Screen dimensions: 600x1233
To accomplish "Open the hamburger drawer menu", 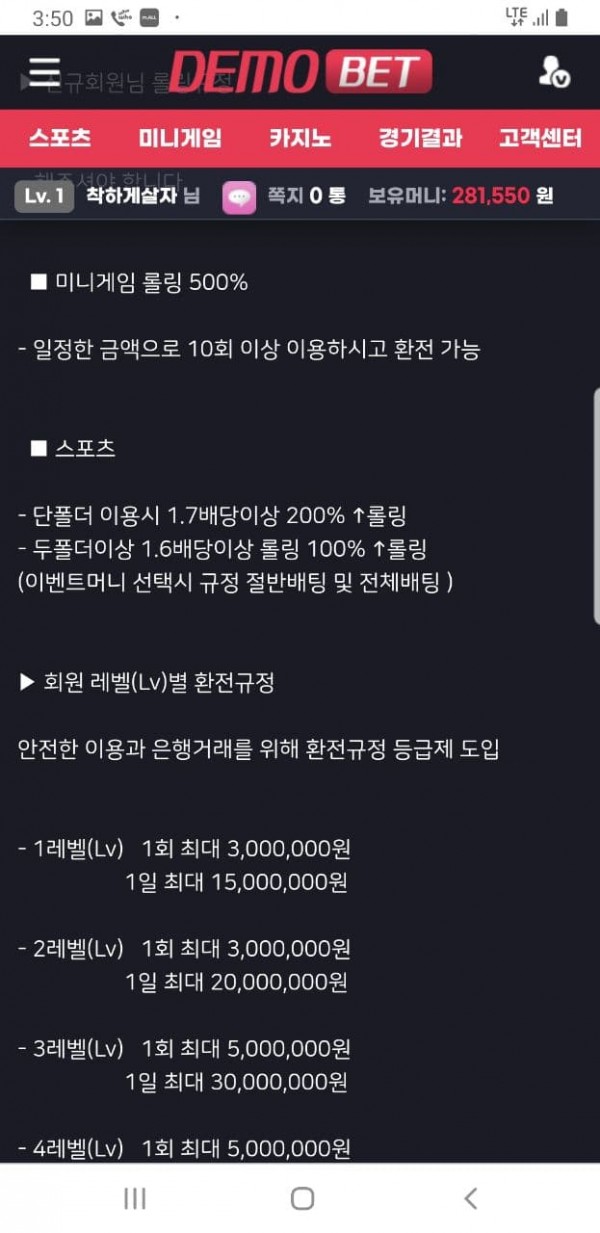I will [x=44, y=72].
